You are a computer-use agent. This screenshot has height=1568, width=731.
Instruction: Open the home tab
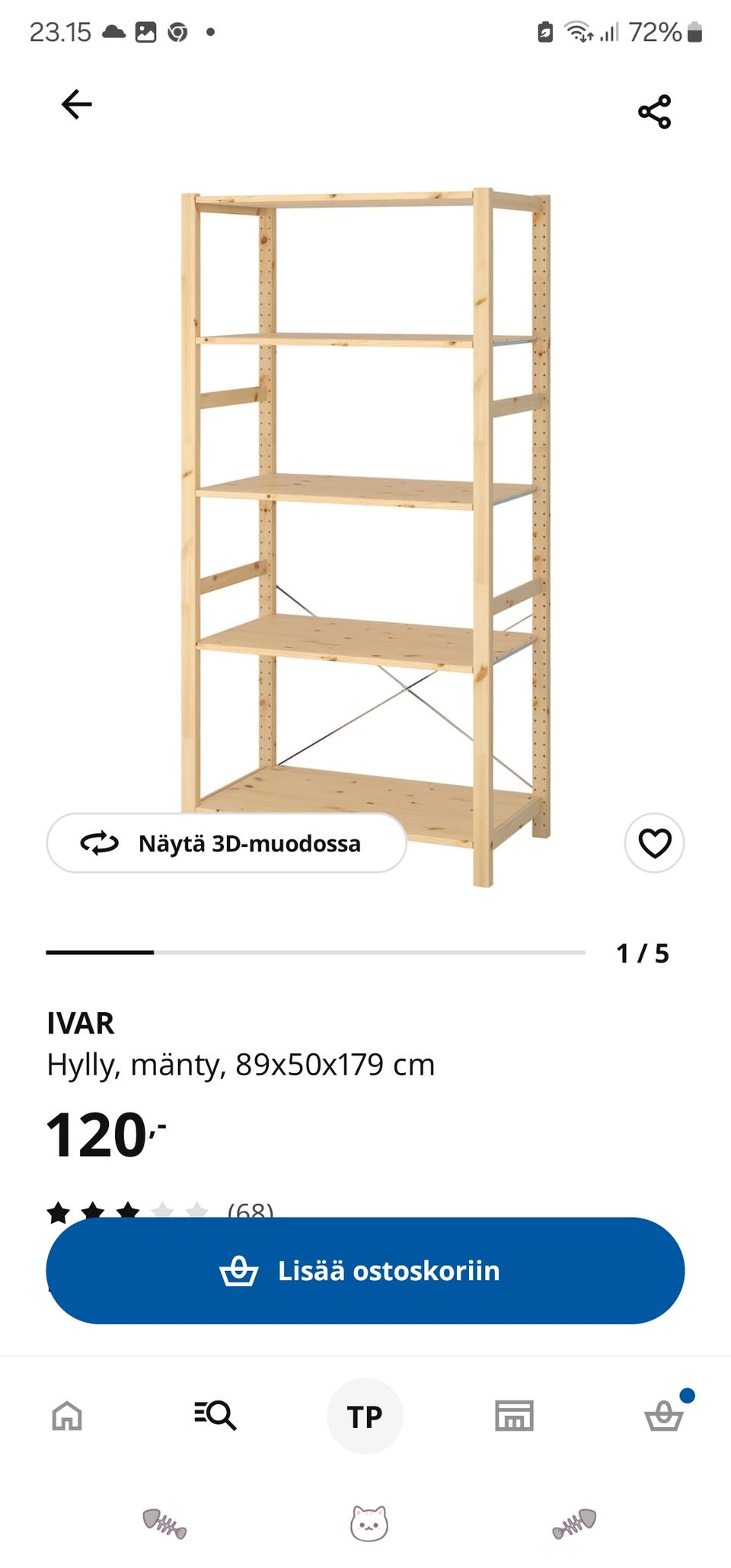[x=67, y=1416]
